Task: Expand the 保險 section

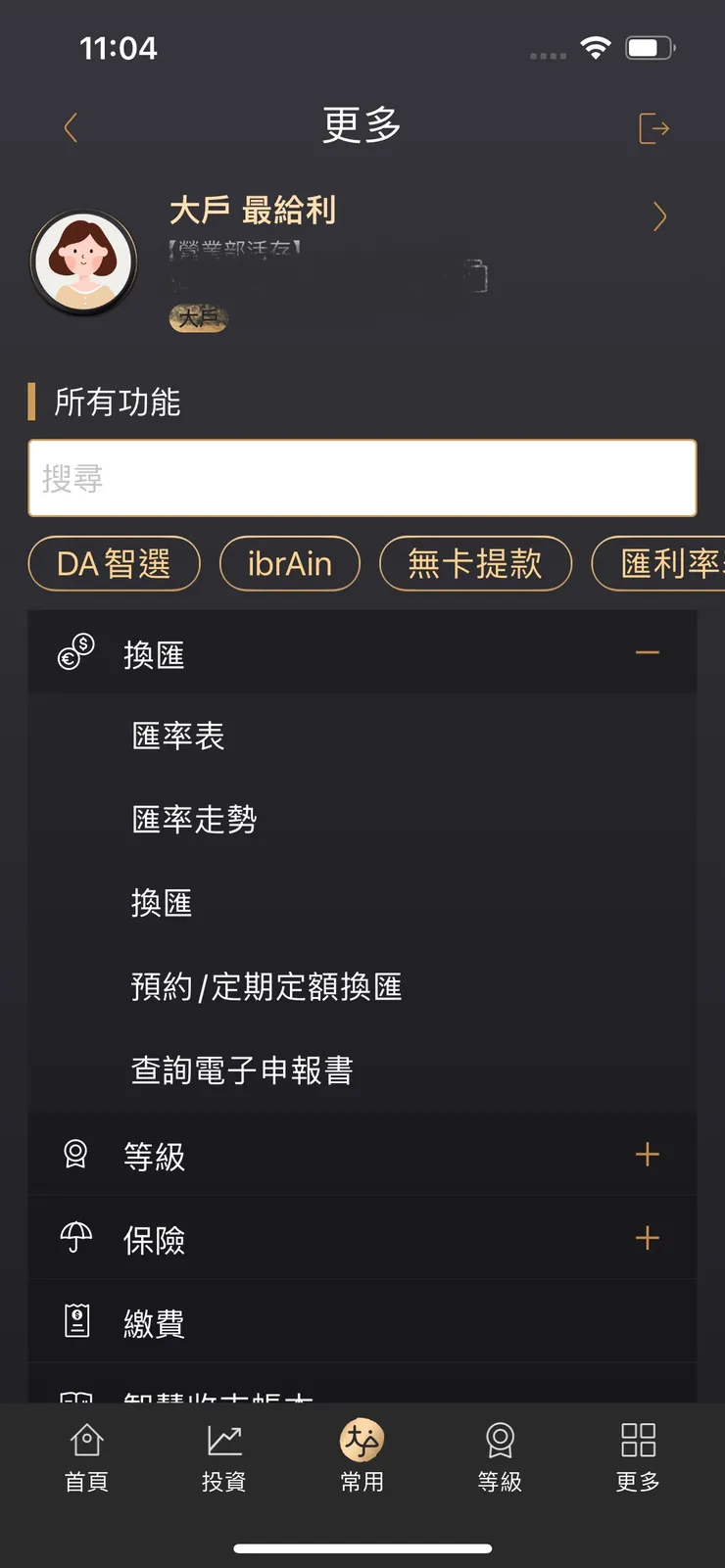Action: pos(647,1238)
